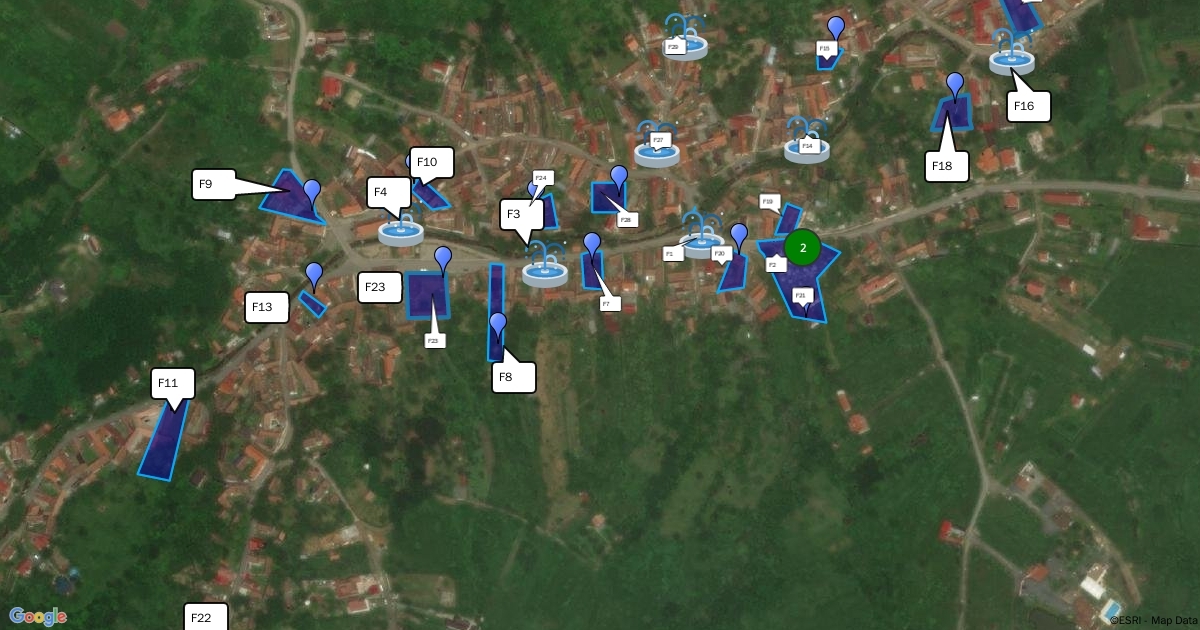Open the fountain marker labeled F27
This screenshot has width=1200, height=630.
click(x=657, y=146)
